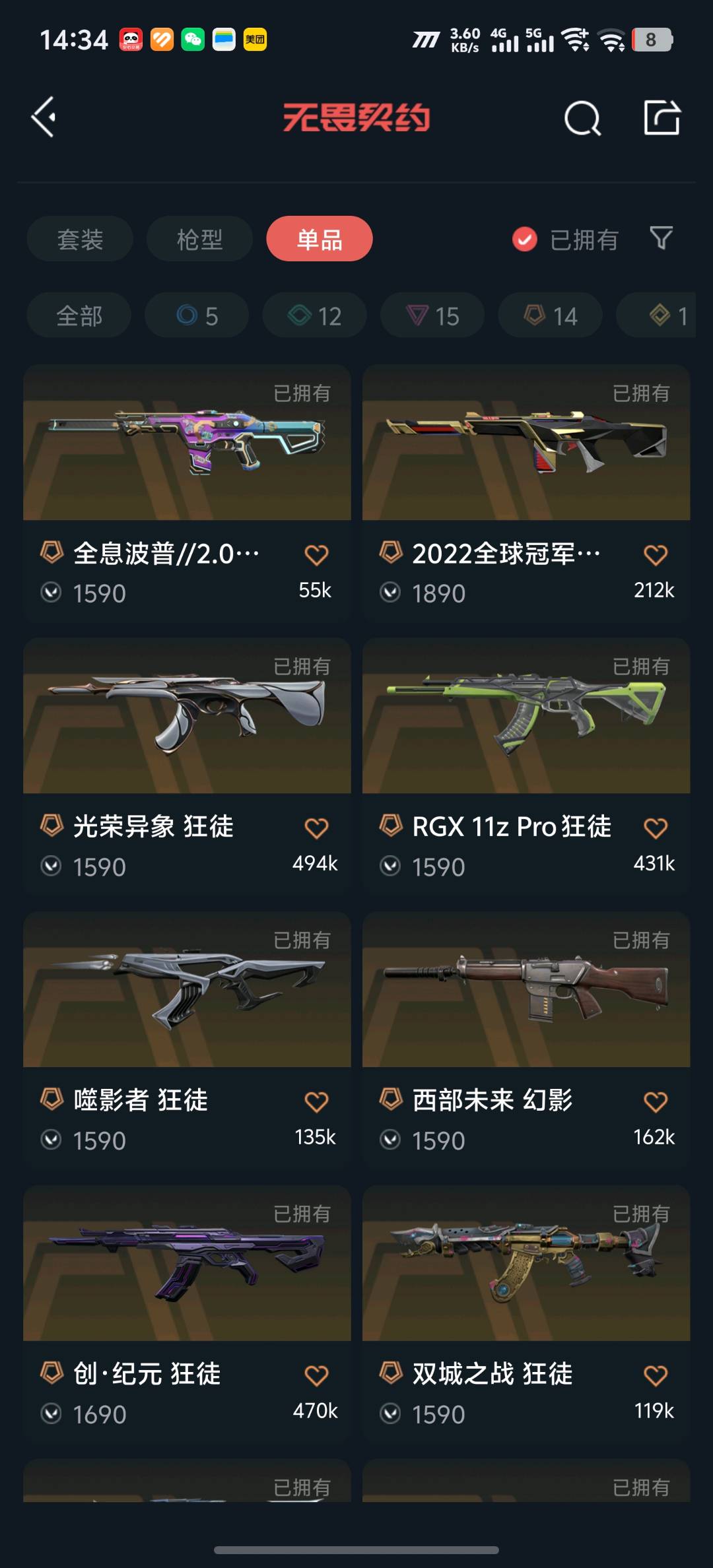Share this skin collection page

(x=662, y=119)
